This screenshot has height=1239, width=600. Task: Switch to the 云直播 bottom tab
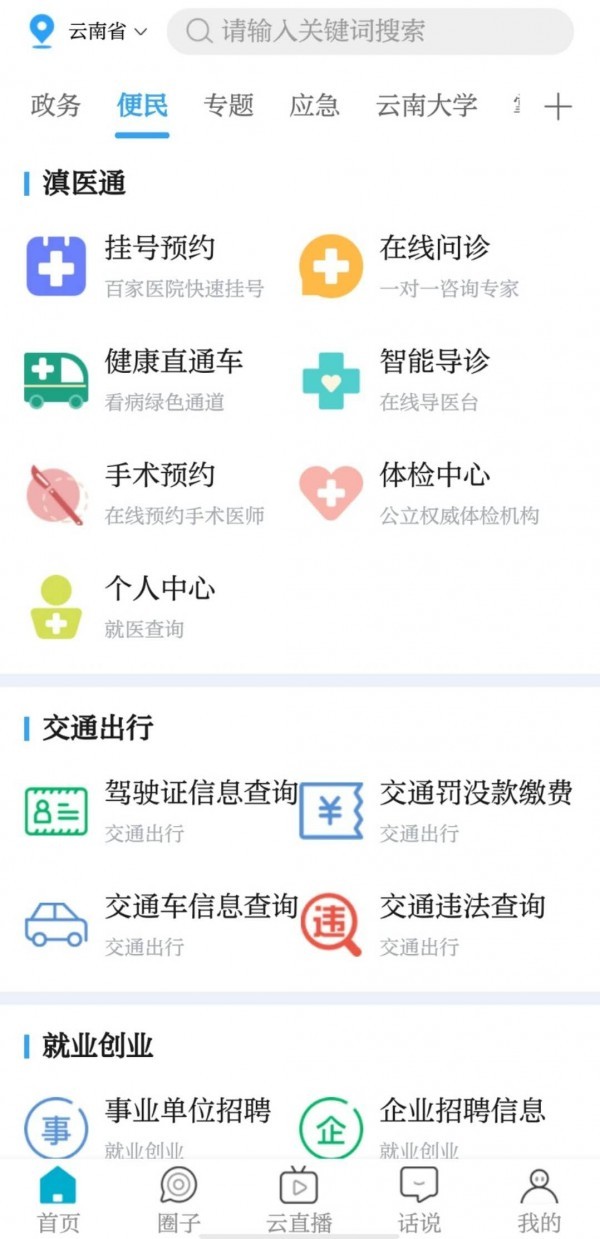tap(299, 1199)
